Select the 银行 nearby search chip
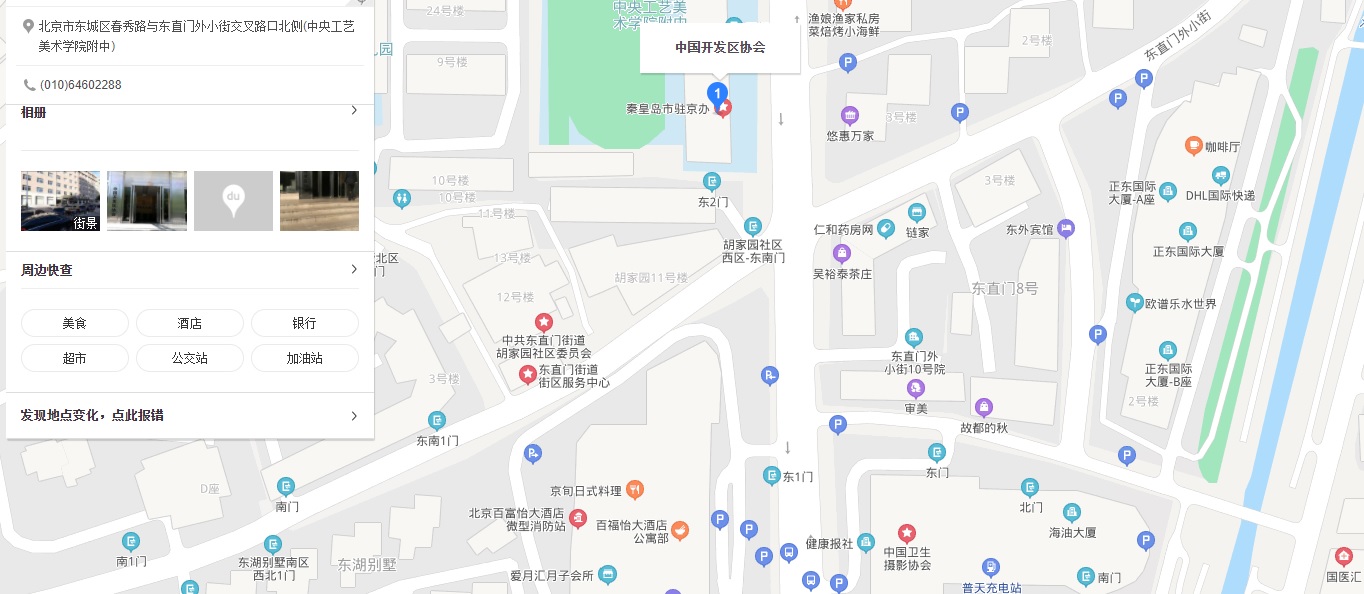The width and height of the screenshot is (1364, 594). pyautogui.click(x=304, y=323)
